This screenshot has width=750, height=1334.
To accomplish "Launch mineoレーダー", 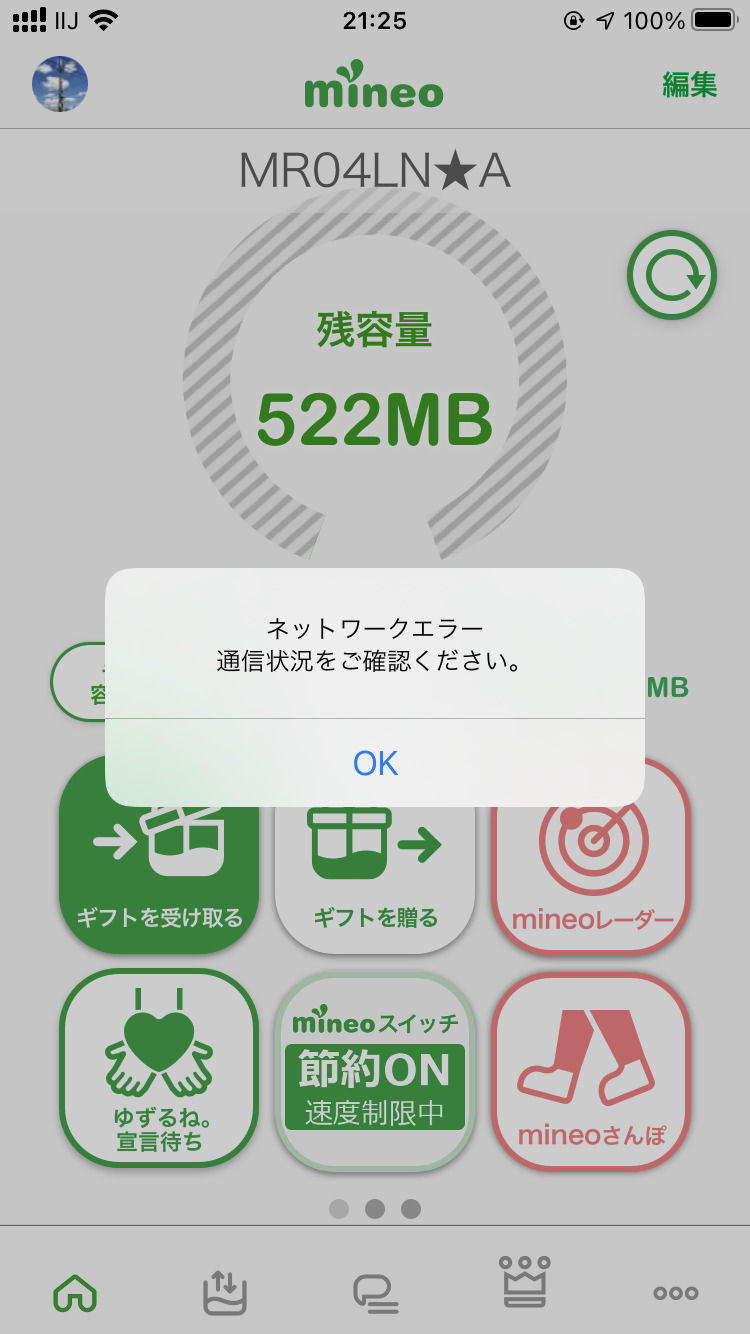I will pos(592,860).
